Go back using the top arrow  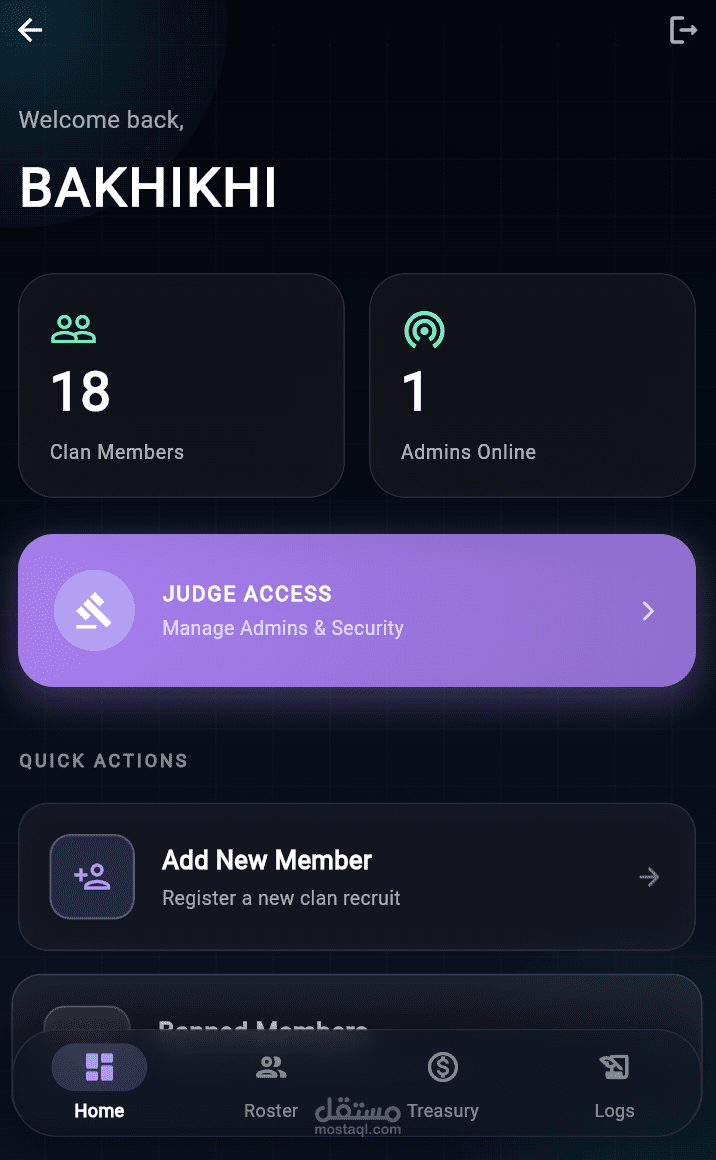pos(30,31)
